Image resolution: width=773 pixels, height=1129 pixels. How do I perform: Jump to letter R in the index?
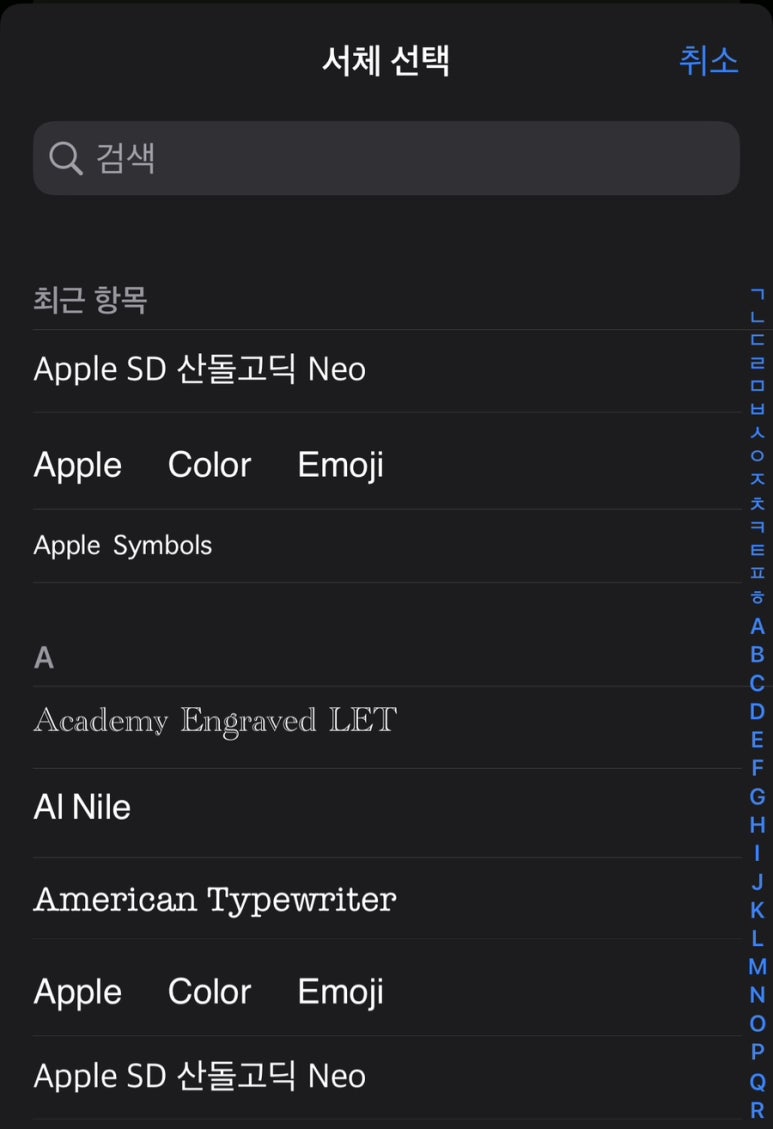pos(757,1109)
